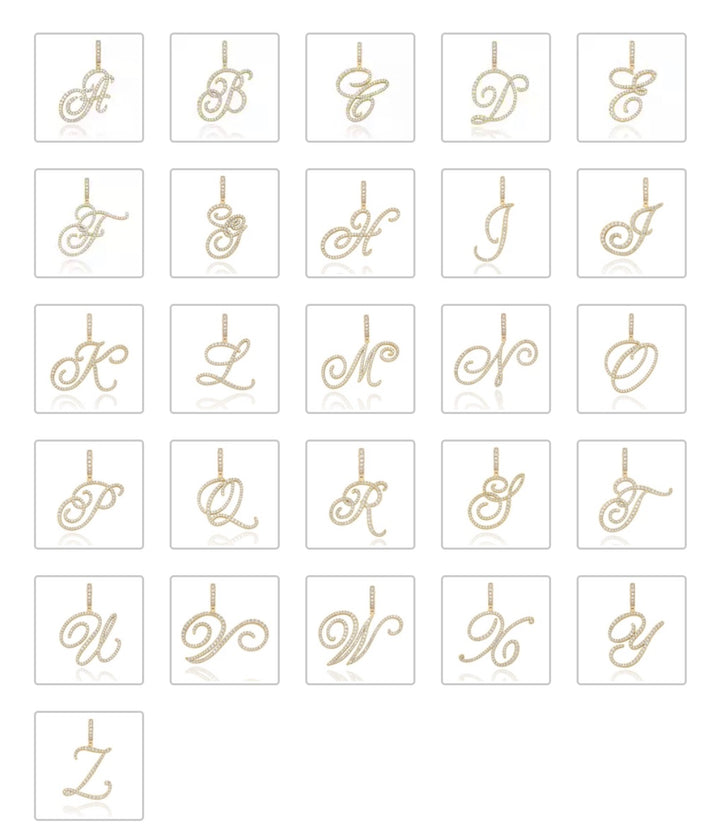Screen dimensions: 720x833
Task: Select the letter G pendant
Action: click(x=224, y=223)
